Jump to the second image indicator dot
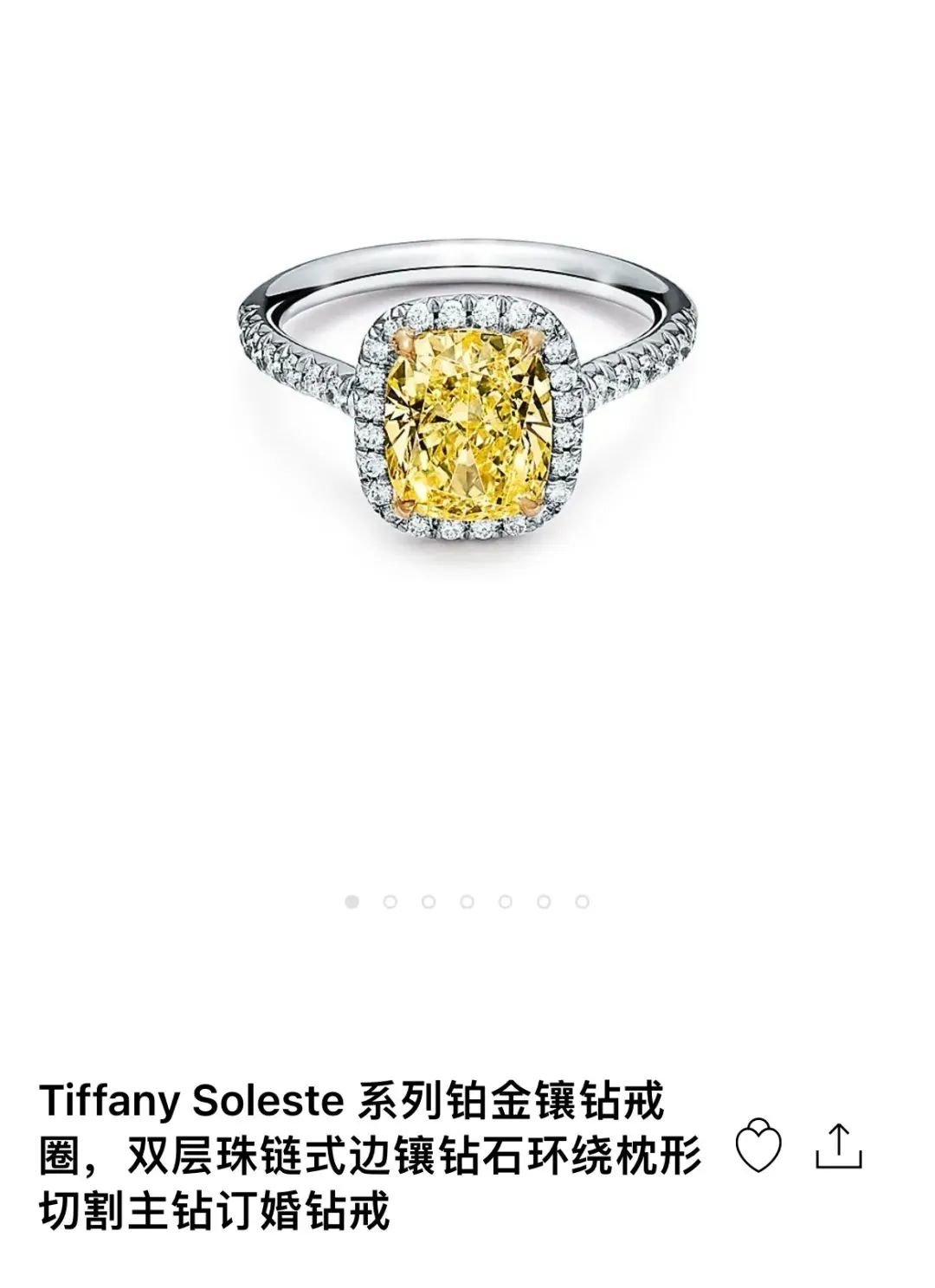 point(390,902)
